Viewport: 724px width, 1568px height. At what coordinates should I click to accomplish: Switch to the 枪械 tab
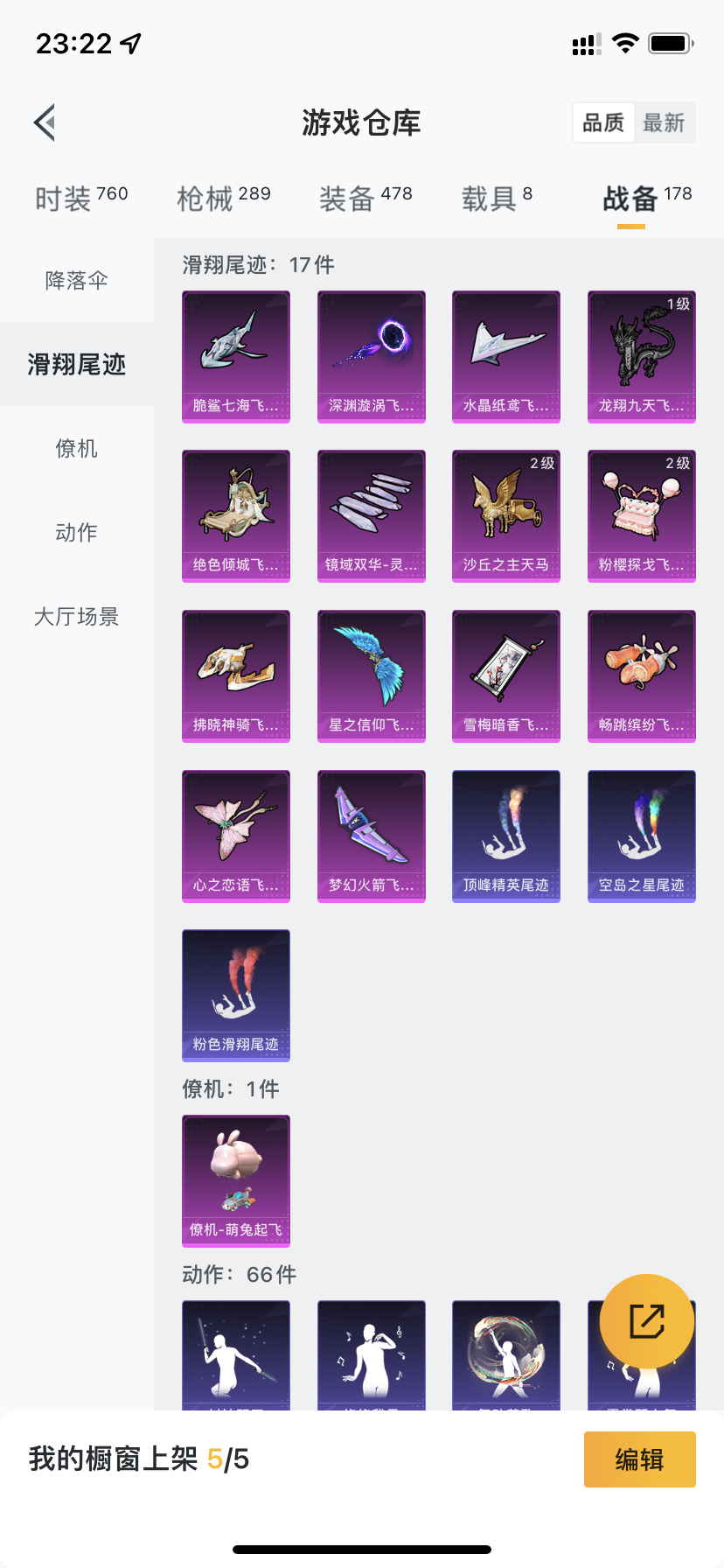coord(224,198)
